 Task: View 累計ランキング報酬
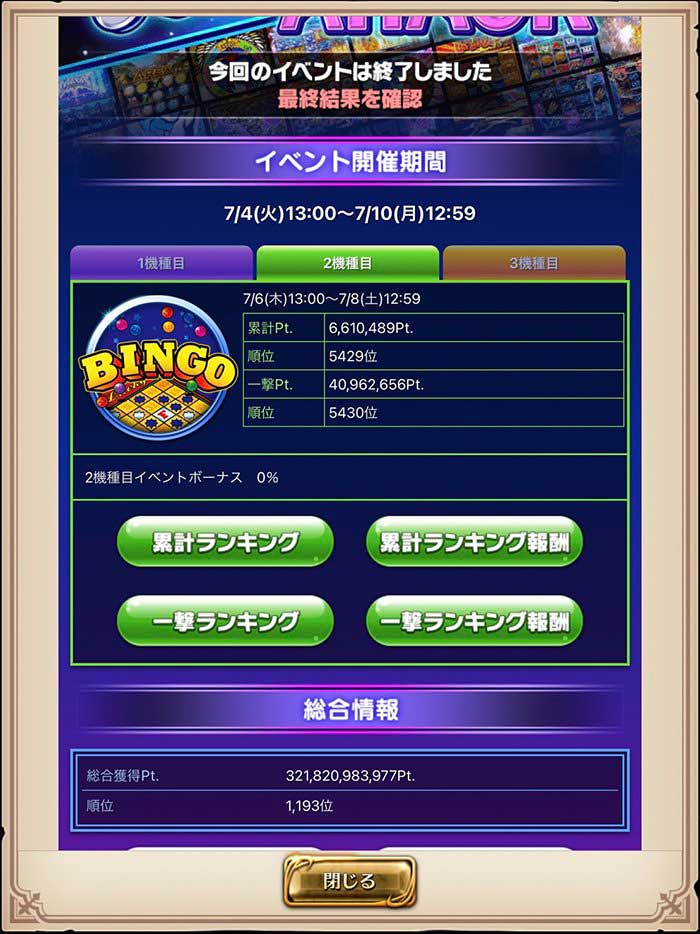[474, 542]
